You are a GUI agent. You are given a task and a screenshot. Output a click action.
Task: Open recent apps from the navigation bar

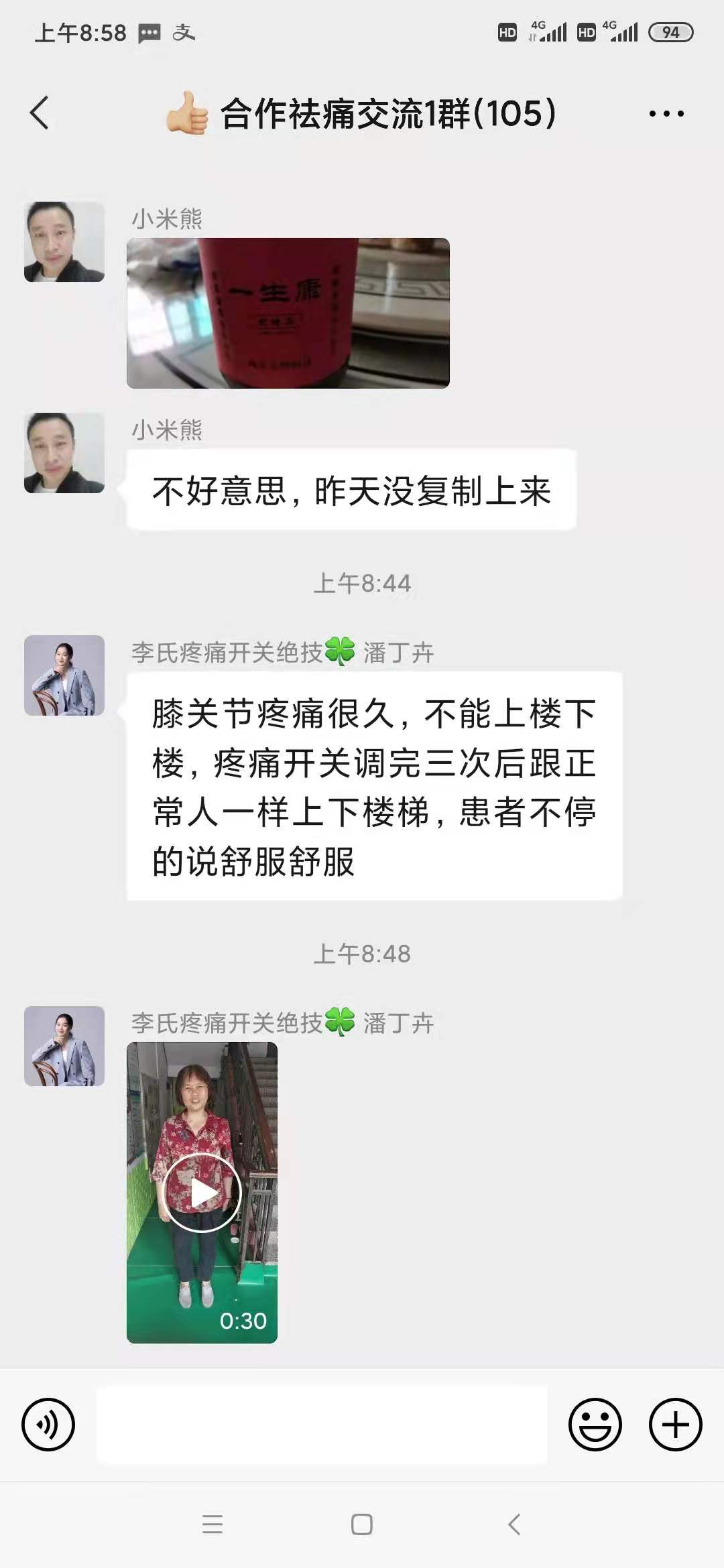(x=213, y=1524)
